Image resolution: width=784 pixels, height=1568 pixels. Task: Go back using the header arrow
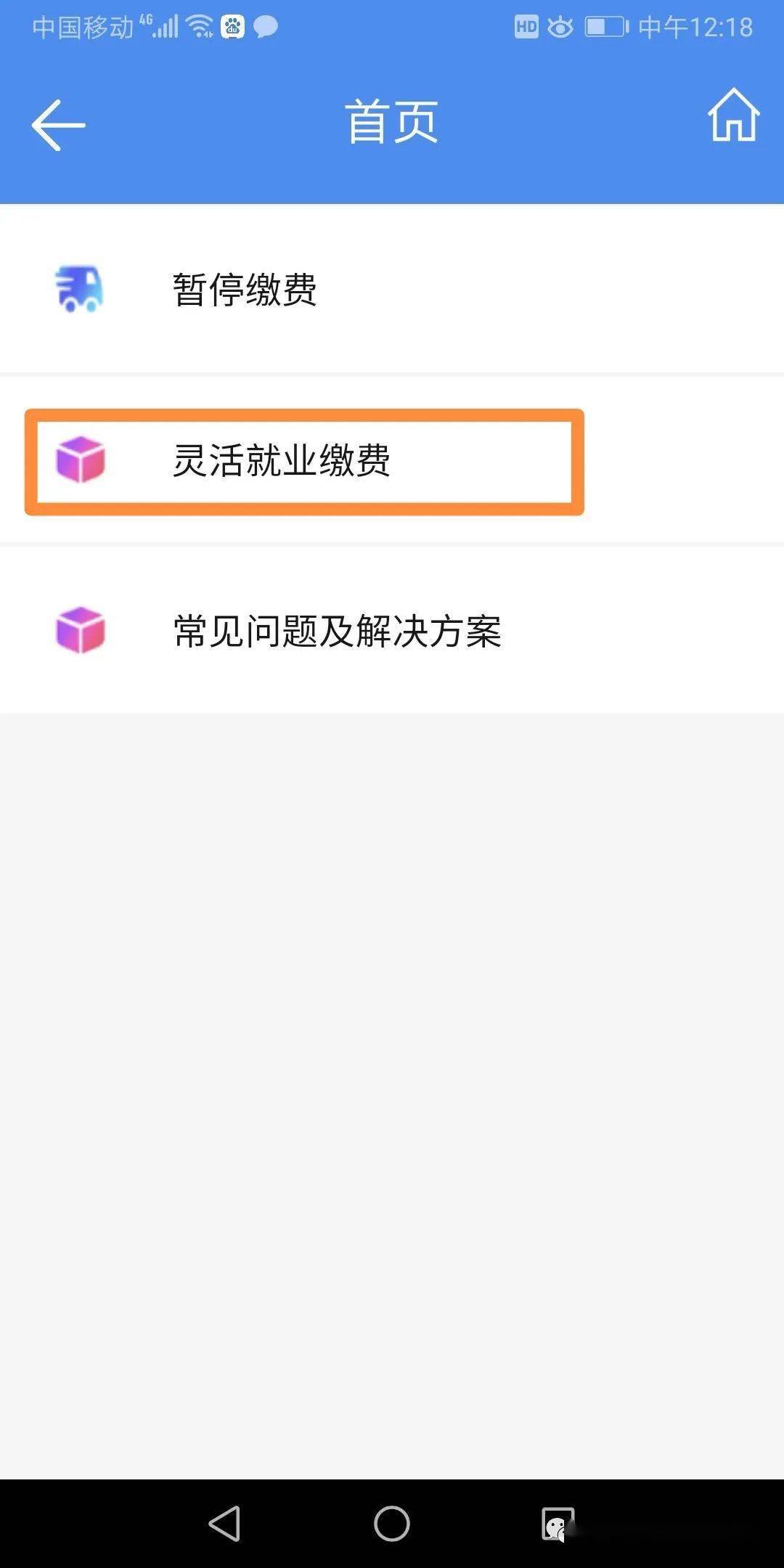[x=58, y=125]
